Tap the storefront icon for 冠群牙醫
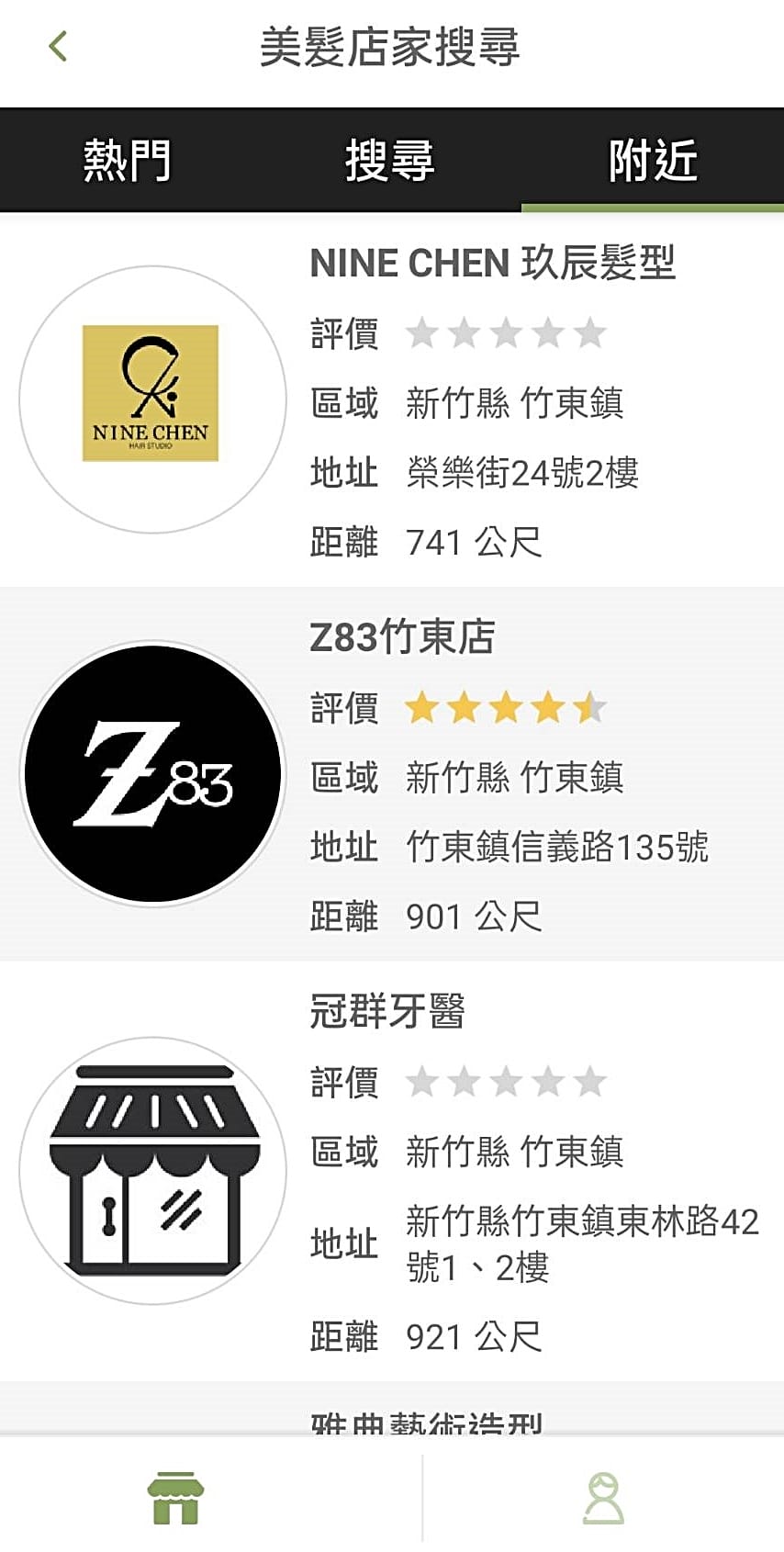The width and height of the screenshot is (784, 1552). point(152,1168)
